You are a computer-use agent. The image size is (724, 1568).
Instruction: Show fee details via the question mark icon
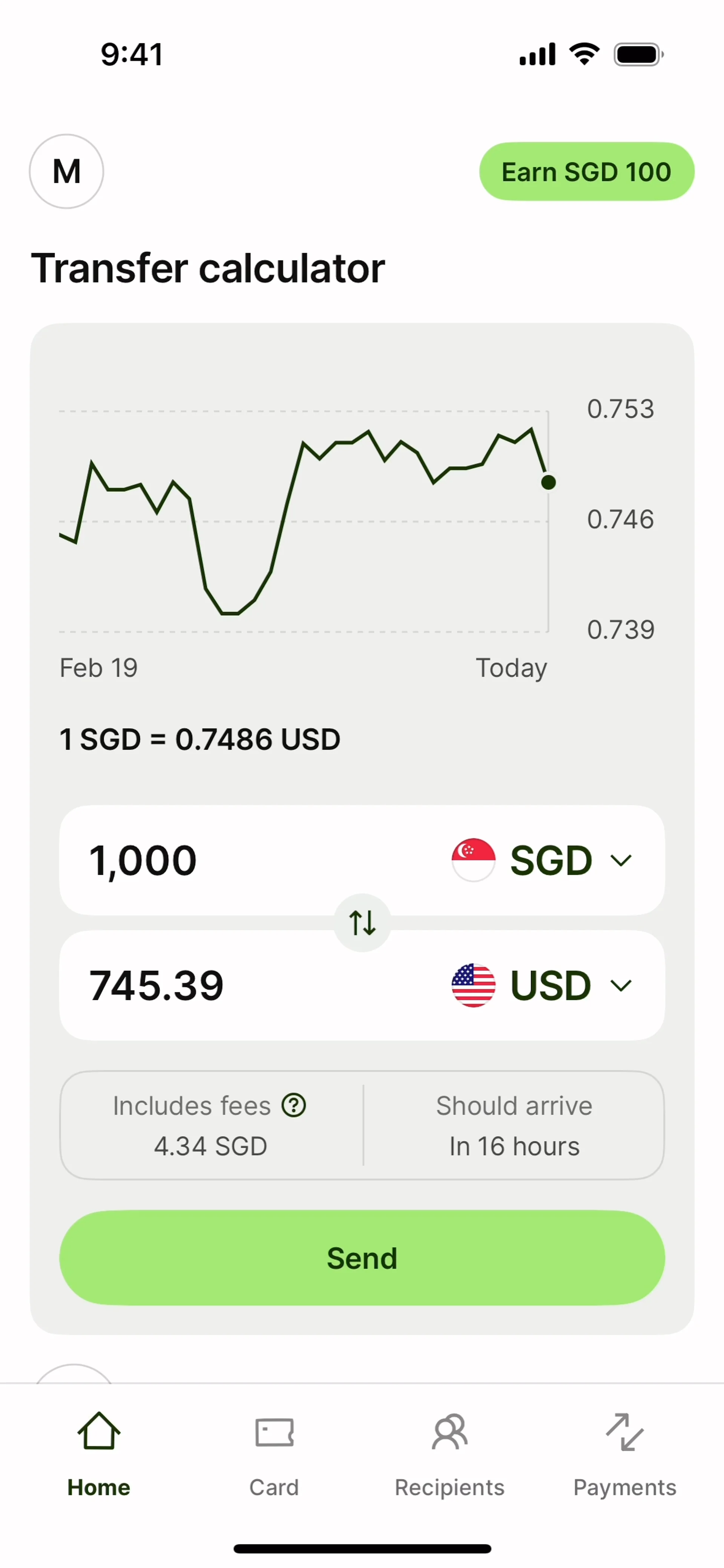tap(293, 1105)
